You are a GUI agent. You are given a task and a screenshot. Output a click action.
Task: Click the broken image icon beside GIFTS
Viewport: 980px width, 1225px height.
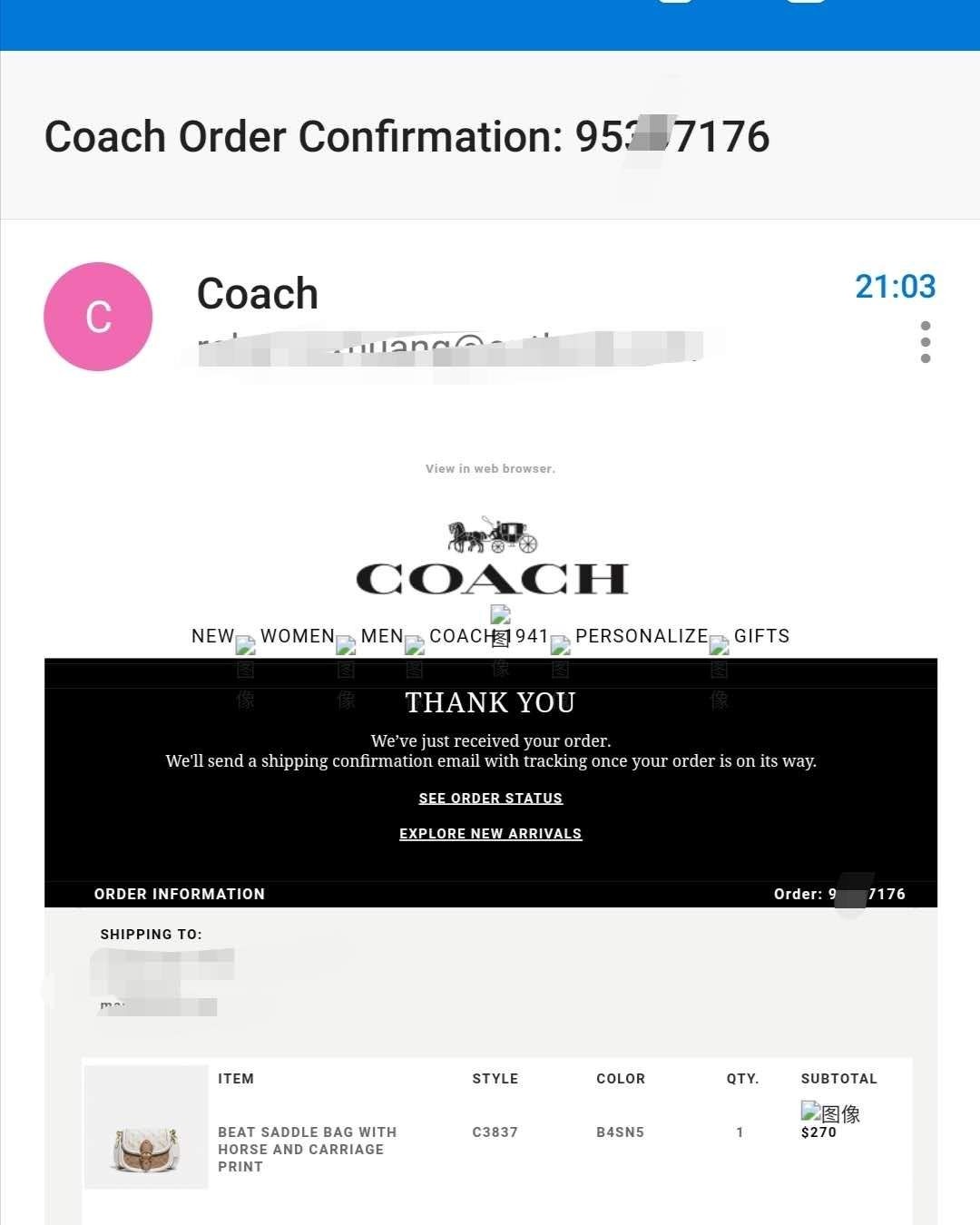coord(719,646)
